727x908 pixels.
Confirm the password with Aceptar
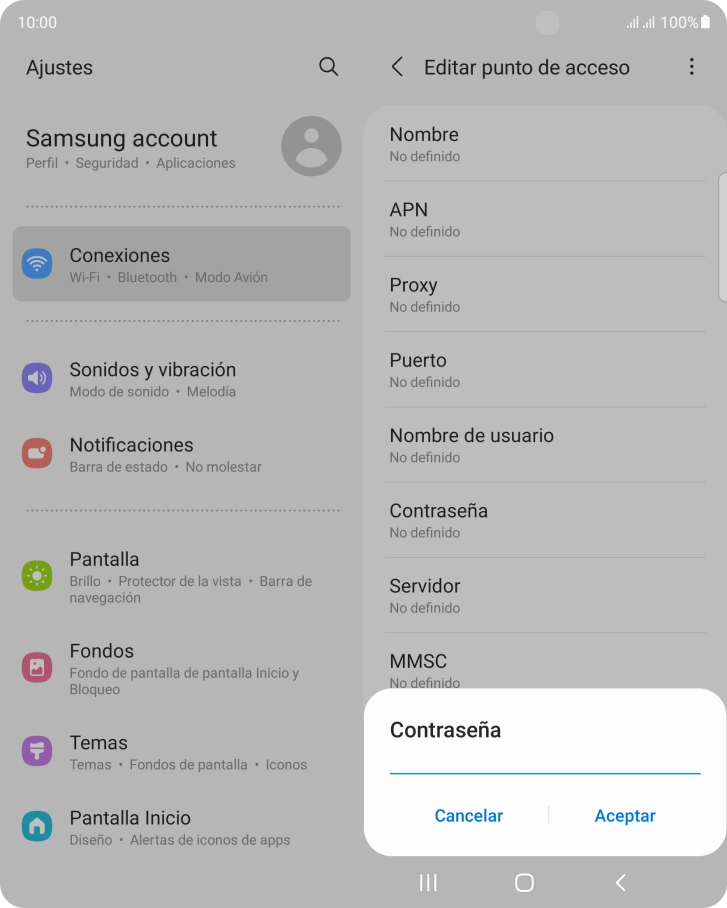pos(625,816)
